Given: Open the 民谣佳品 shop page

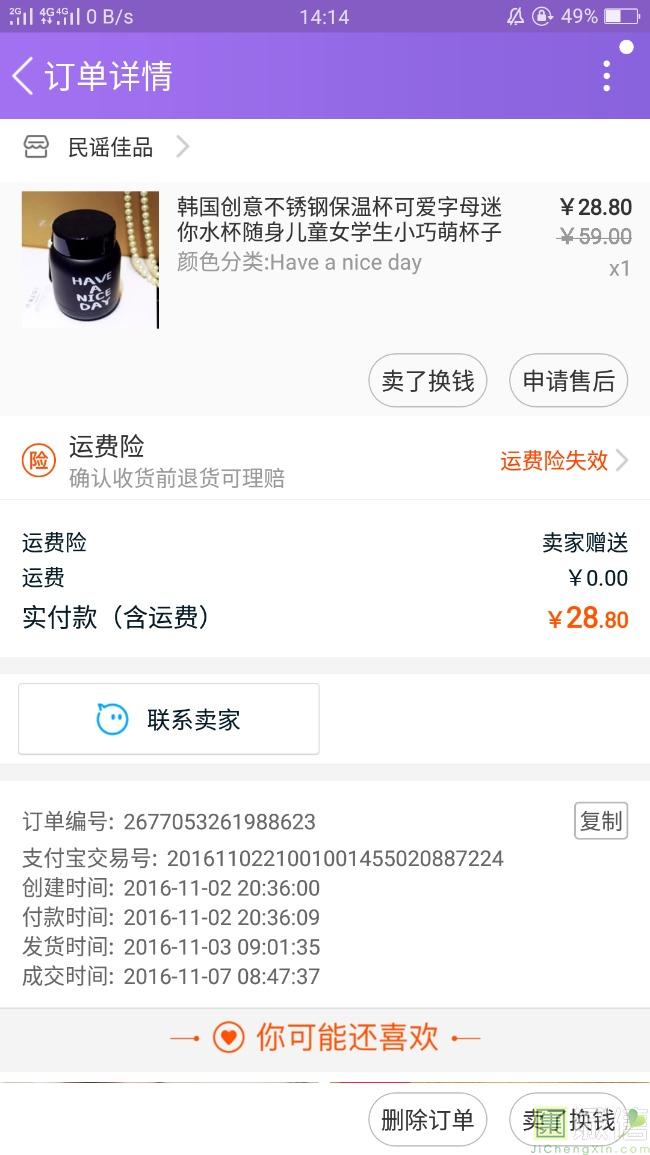Looking at the screenshot, I should pyautogui.click(x=110, y=148).
